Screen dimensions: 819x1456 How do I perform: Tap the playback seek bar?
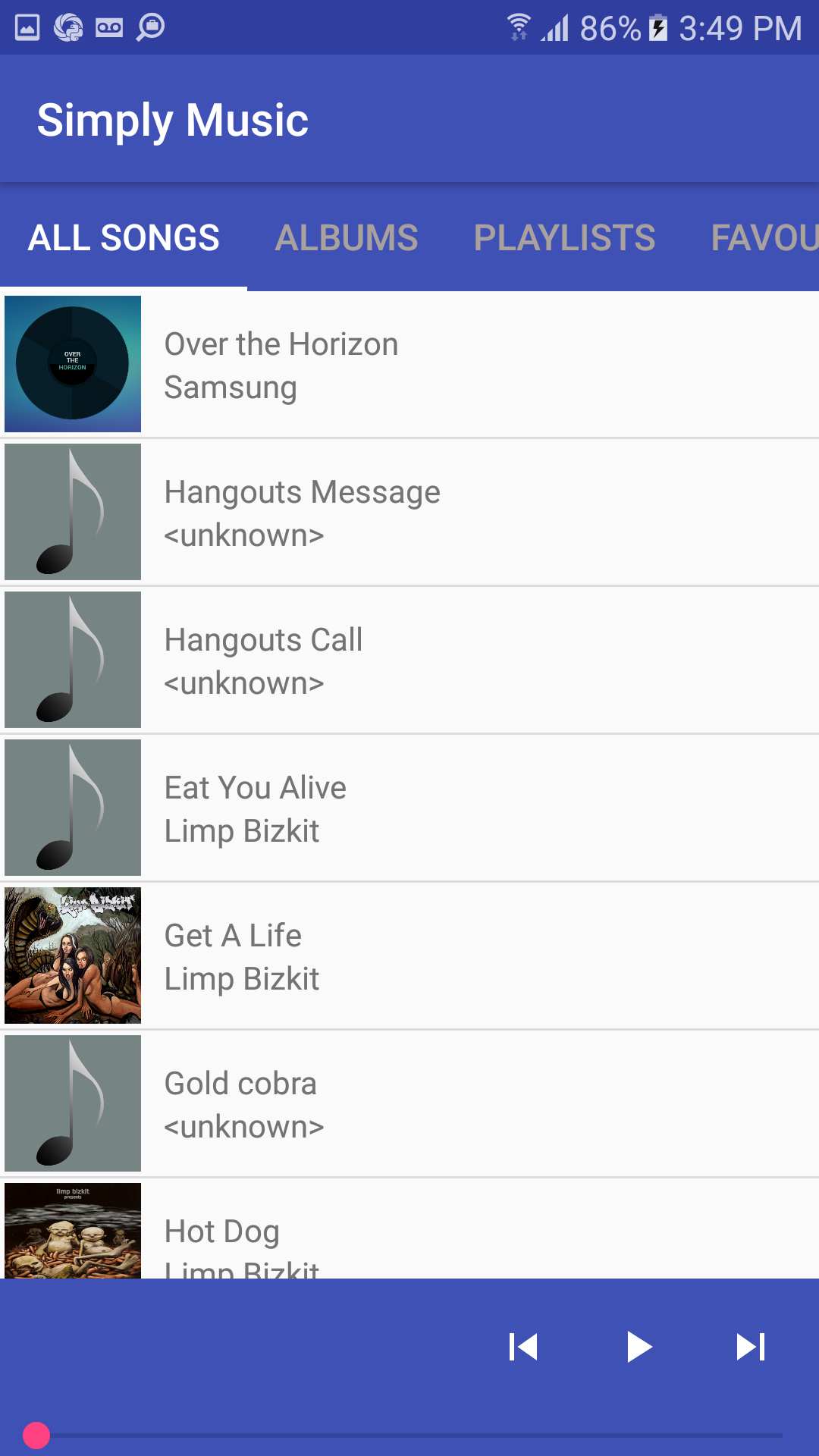click(409, 1435)
